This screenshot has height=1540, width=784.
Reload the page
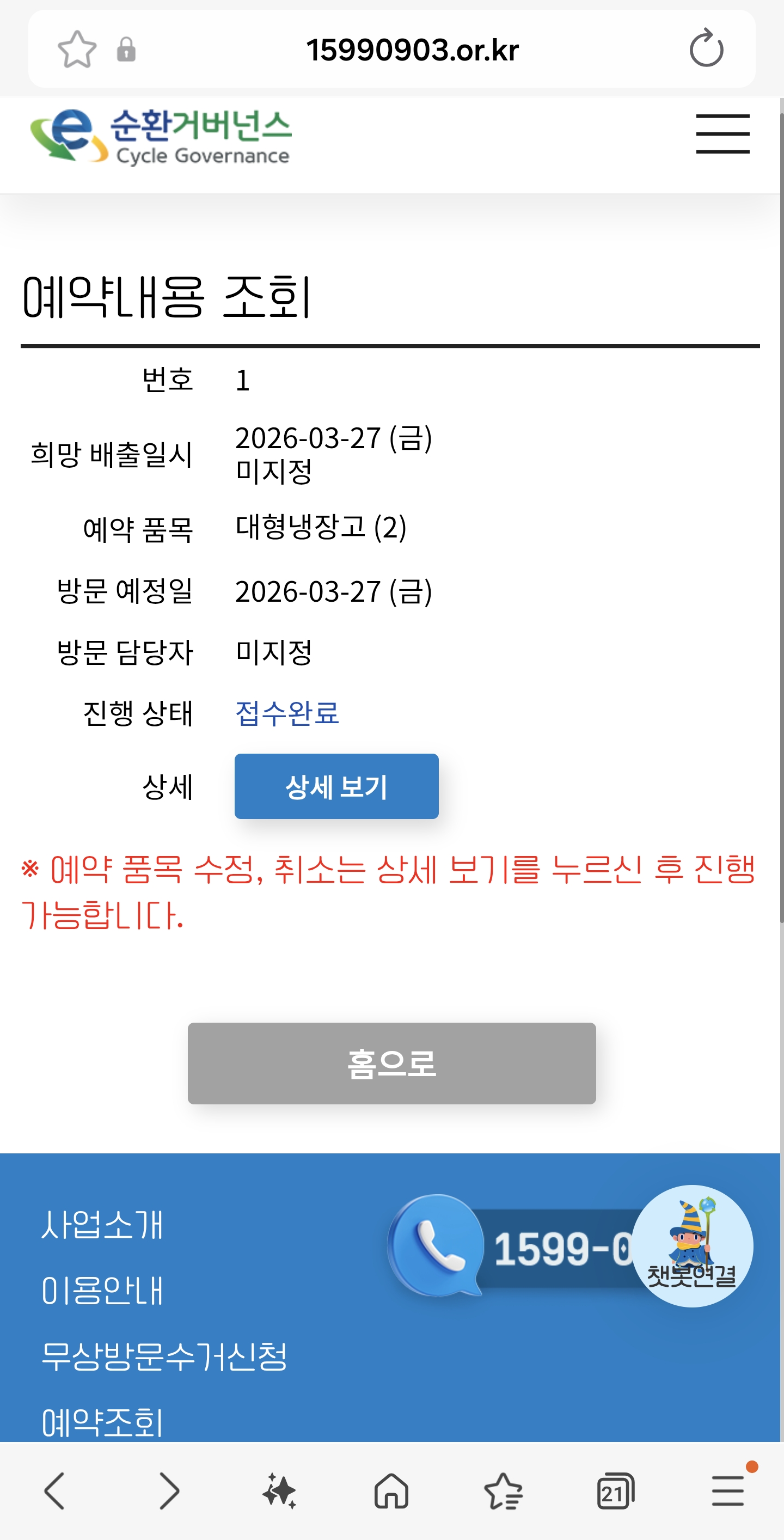[706, 48]
